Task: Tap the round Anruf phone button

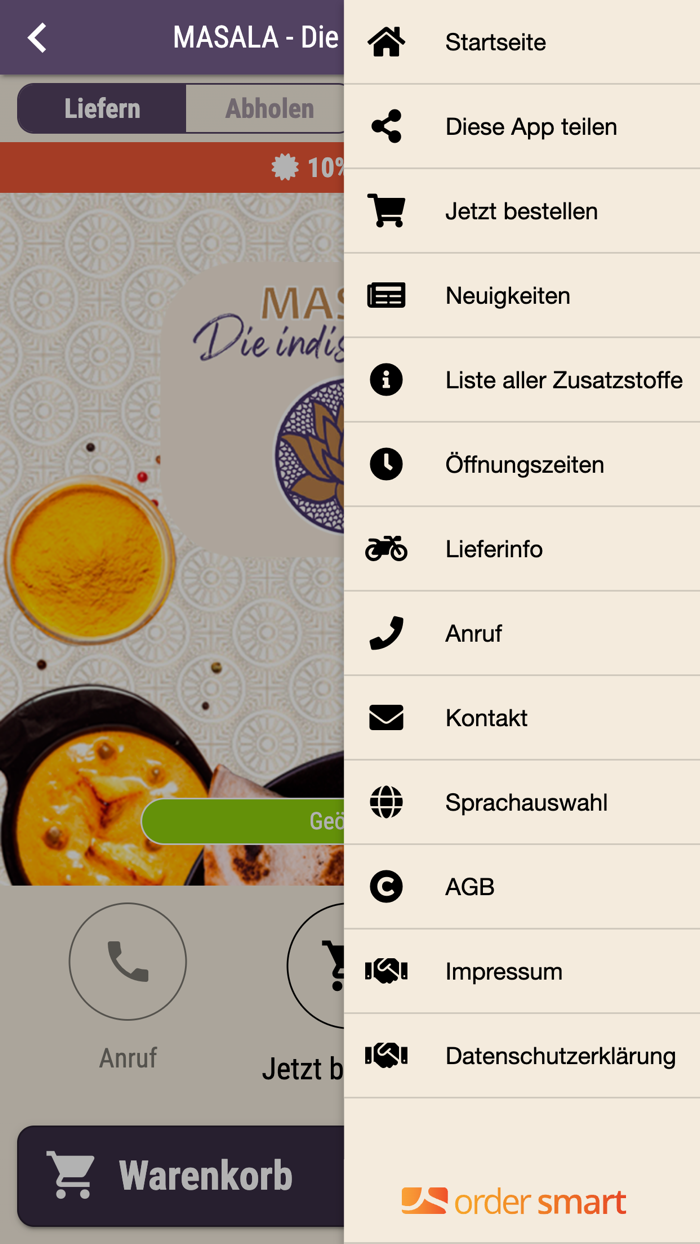Action: click(x=128, y=962)
